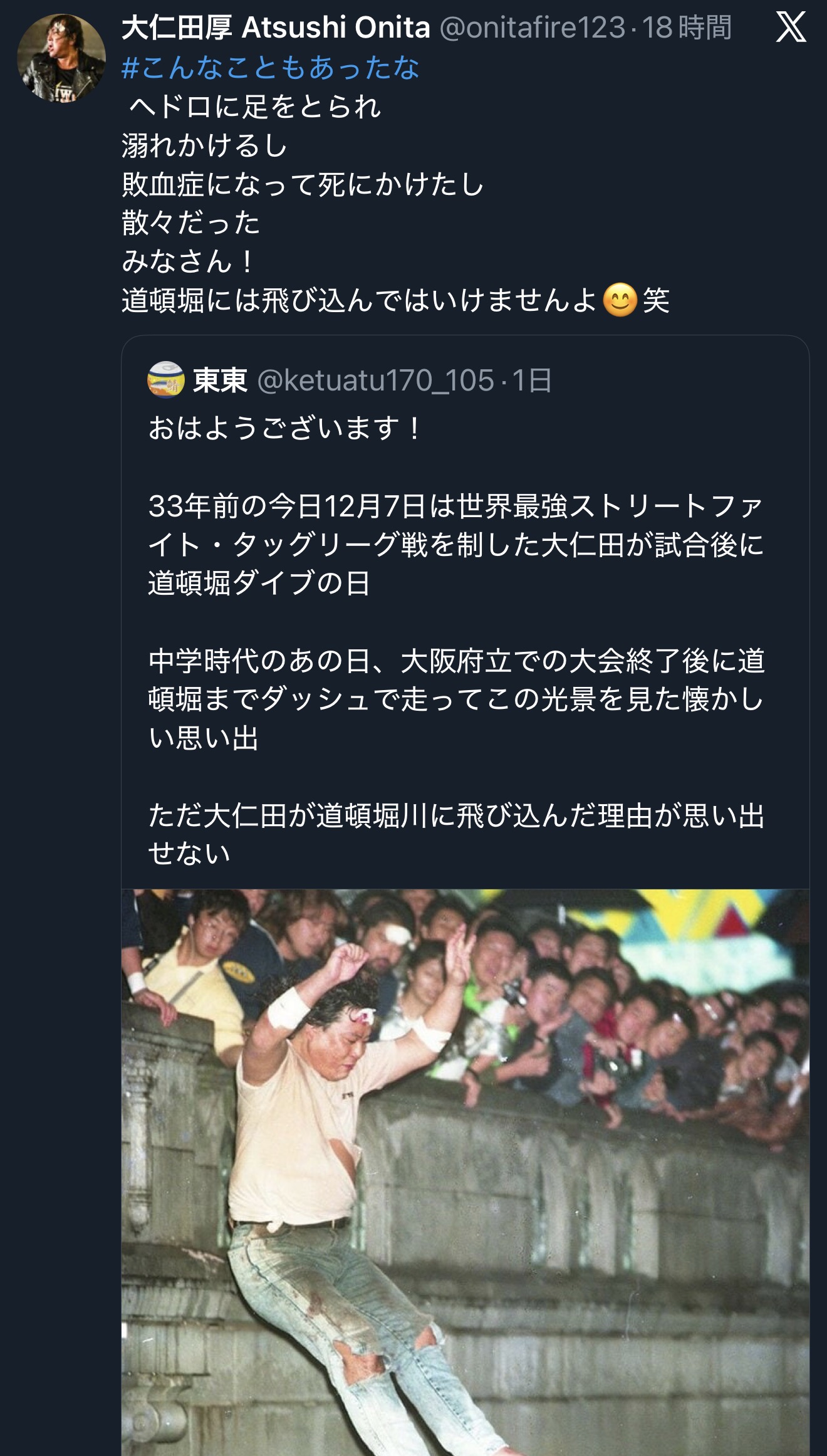Image resolution: width=827 pixels, height=1456 pixels.
Task: View the Dotonbori dive photo
Action: [x=465, y=1172]
